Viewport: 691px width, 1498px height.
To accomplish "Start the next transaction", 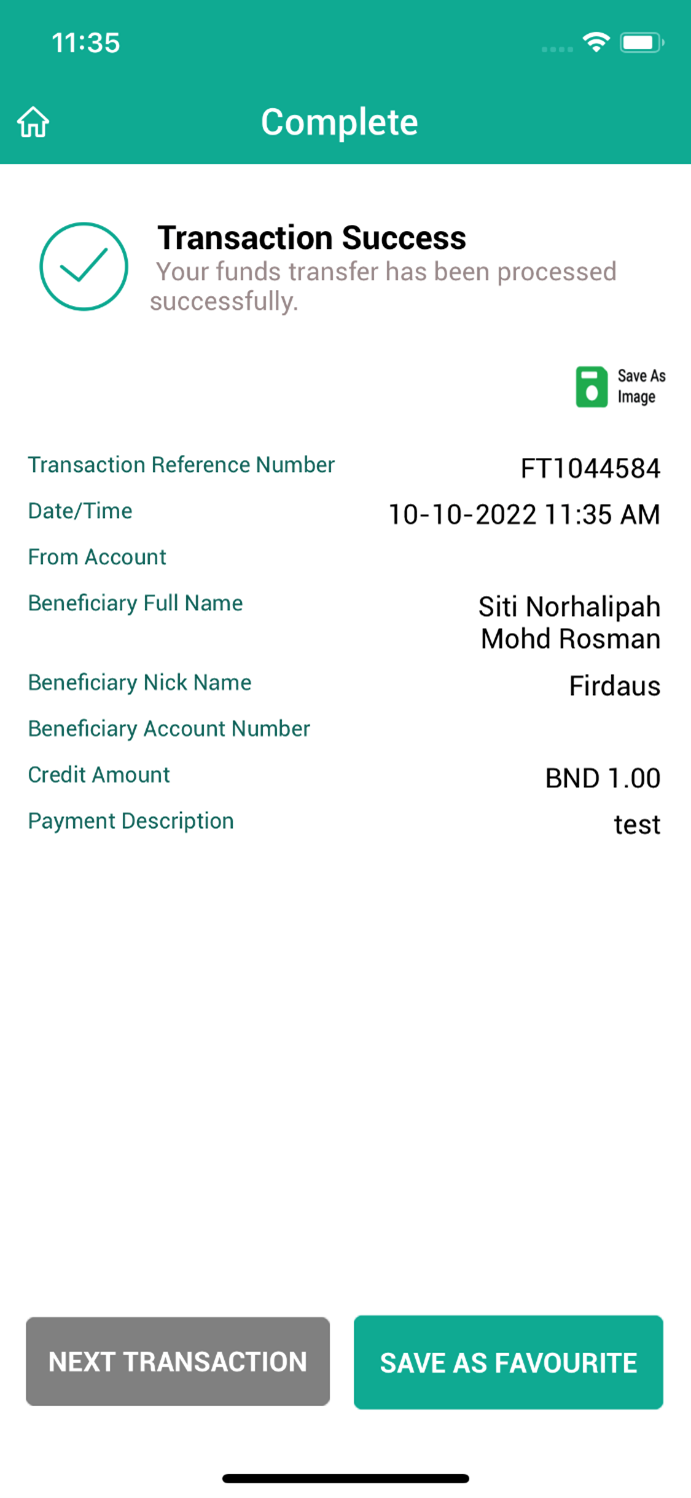I will [178, 1362].
